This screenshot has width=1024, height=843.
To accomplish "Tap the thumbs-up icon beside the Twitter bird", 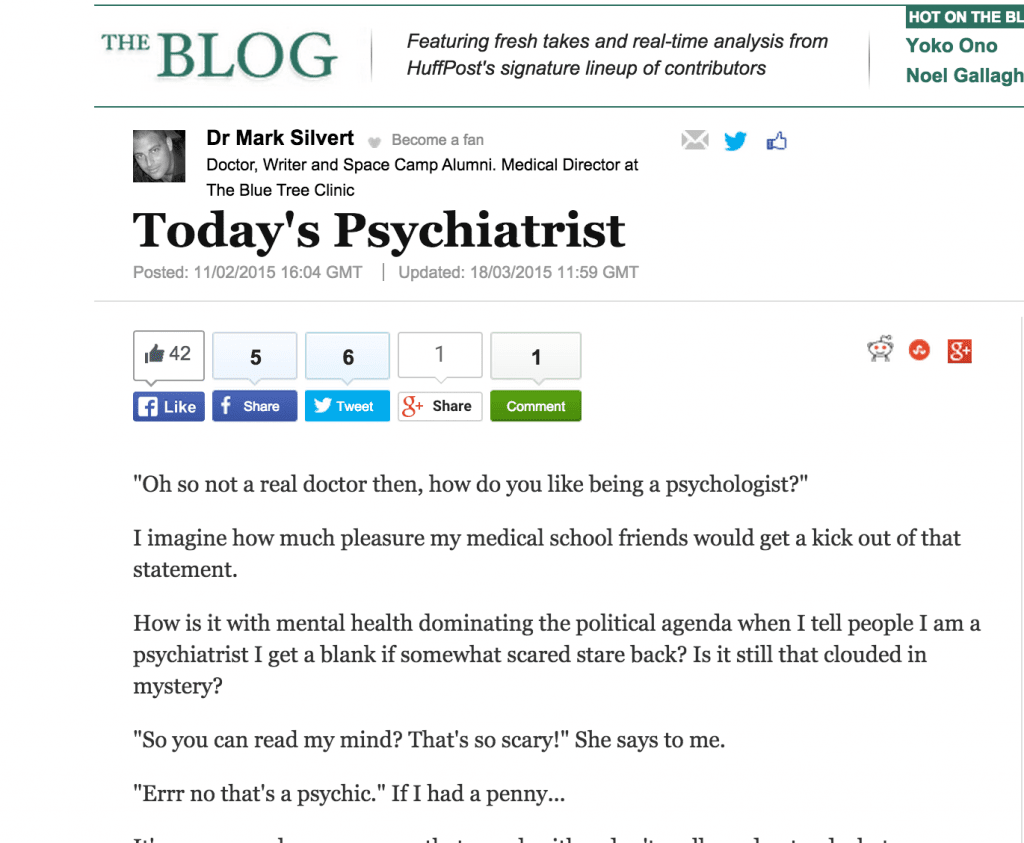I will [x=776, y=141].
